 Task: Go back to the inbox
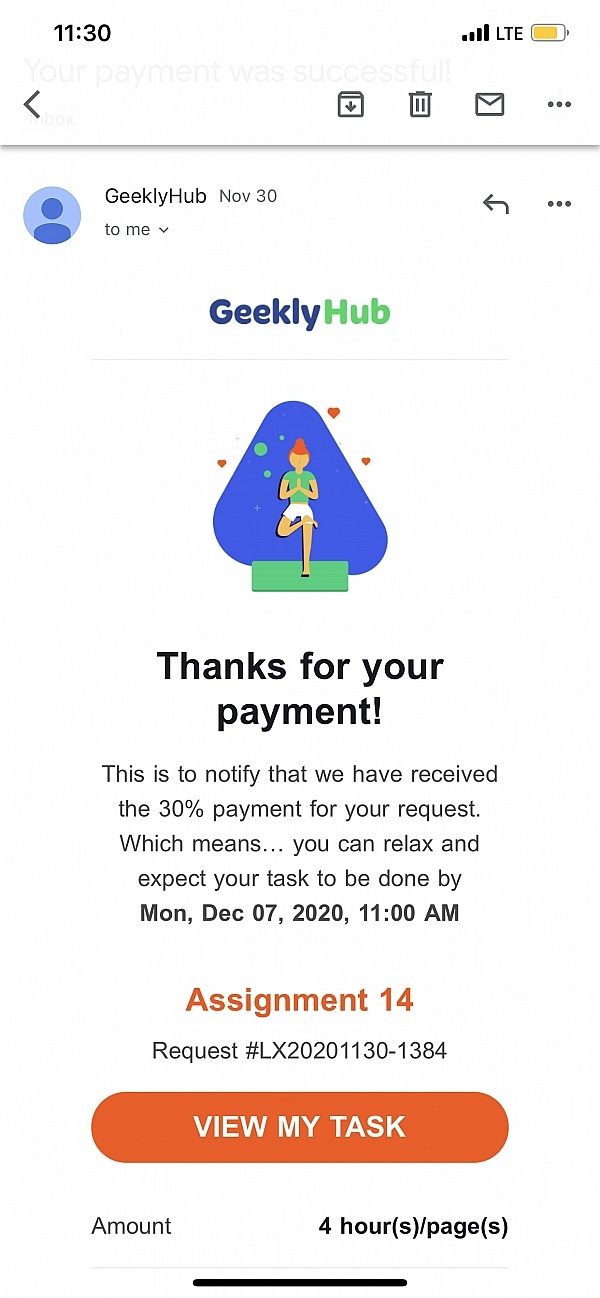[x=33, y=104]
